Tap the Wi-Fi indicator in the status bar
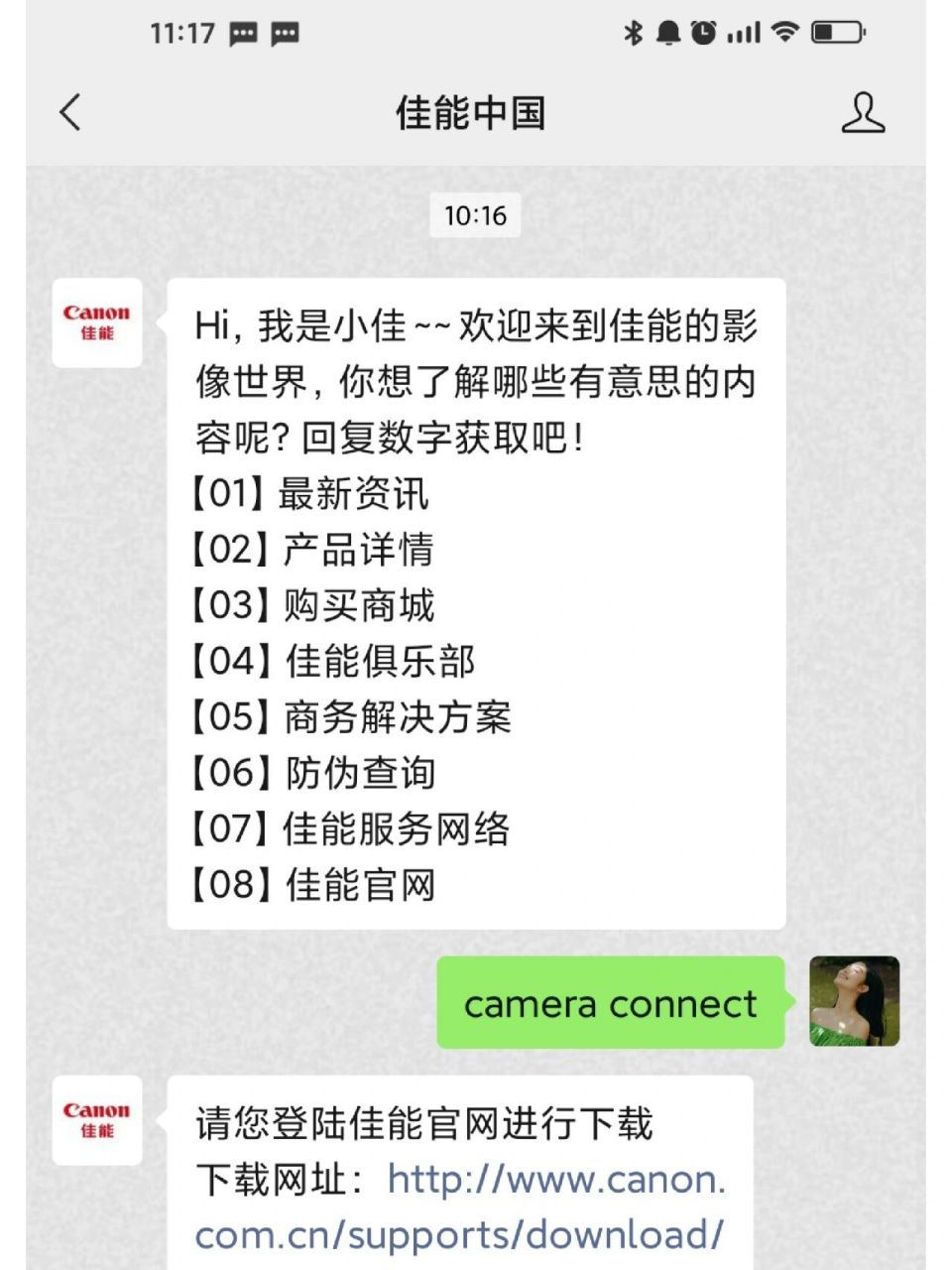 point(783,32)
